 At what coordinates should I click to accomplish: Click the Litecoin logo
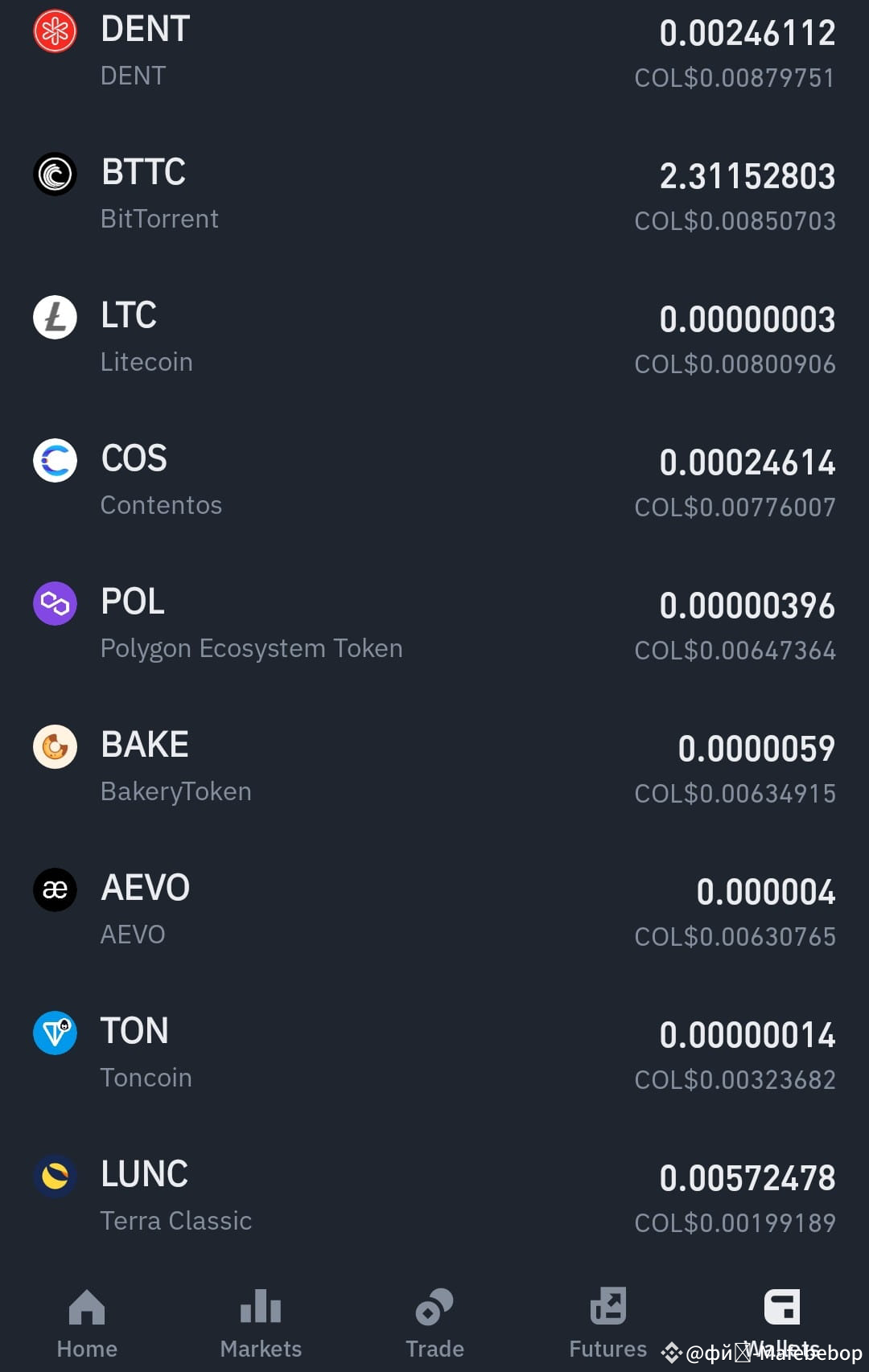[53, 317]
